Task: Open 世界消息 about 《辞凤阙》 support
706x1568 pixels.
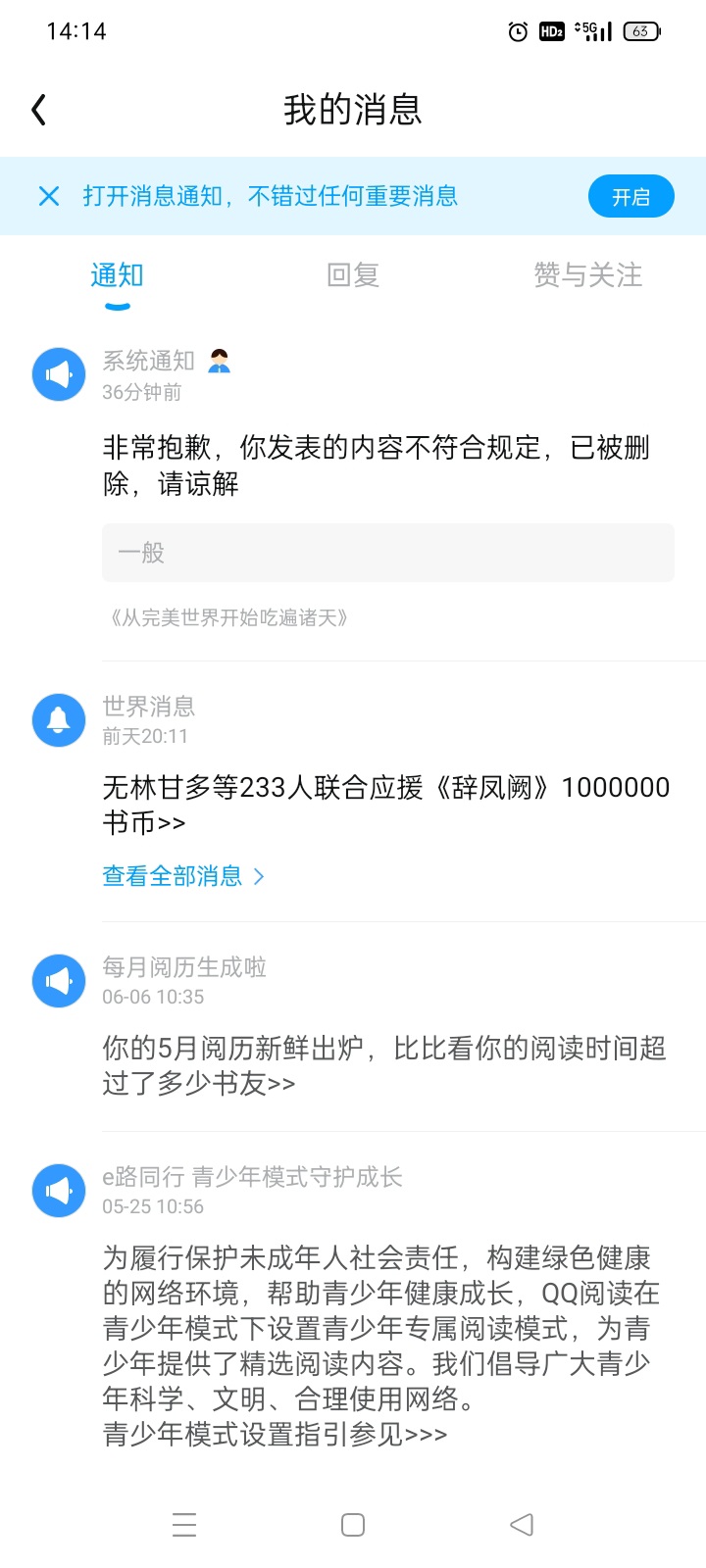Action: pyautogui.click(x=386, y=805)
